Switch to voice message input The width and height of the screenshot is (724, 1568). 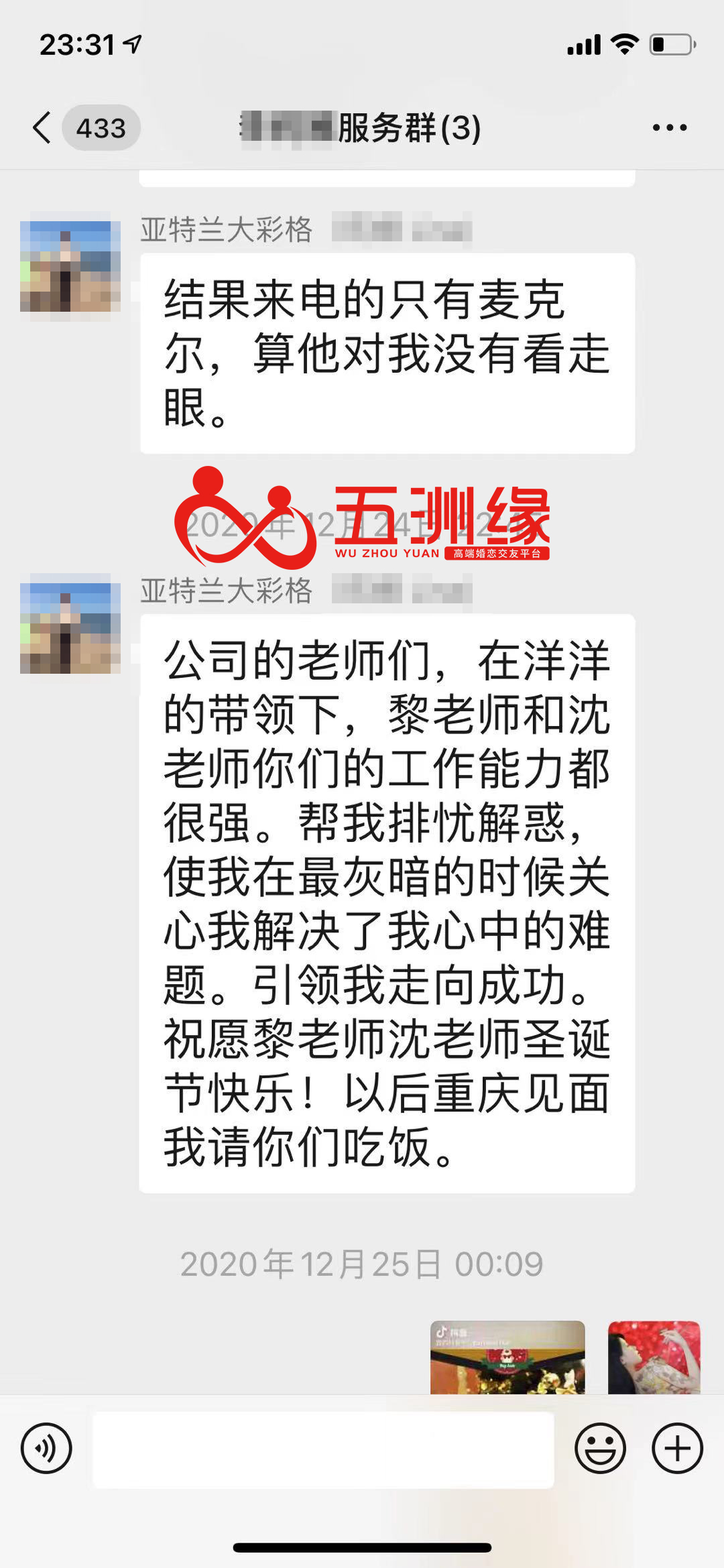pos(46,1448)
